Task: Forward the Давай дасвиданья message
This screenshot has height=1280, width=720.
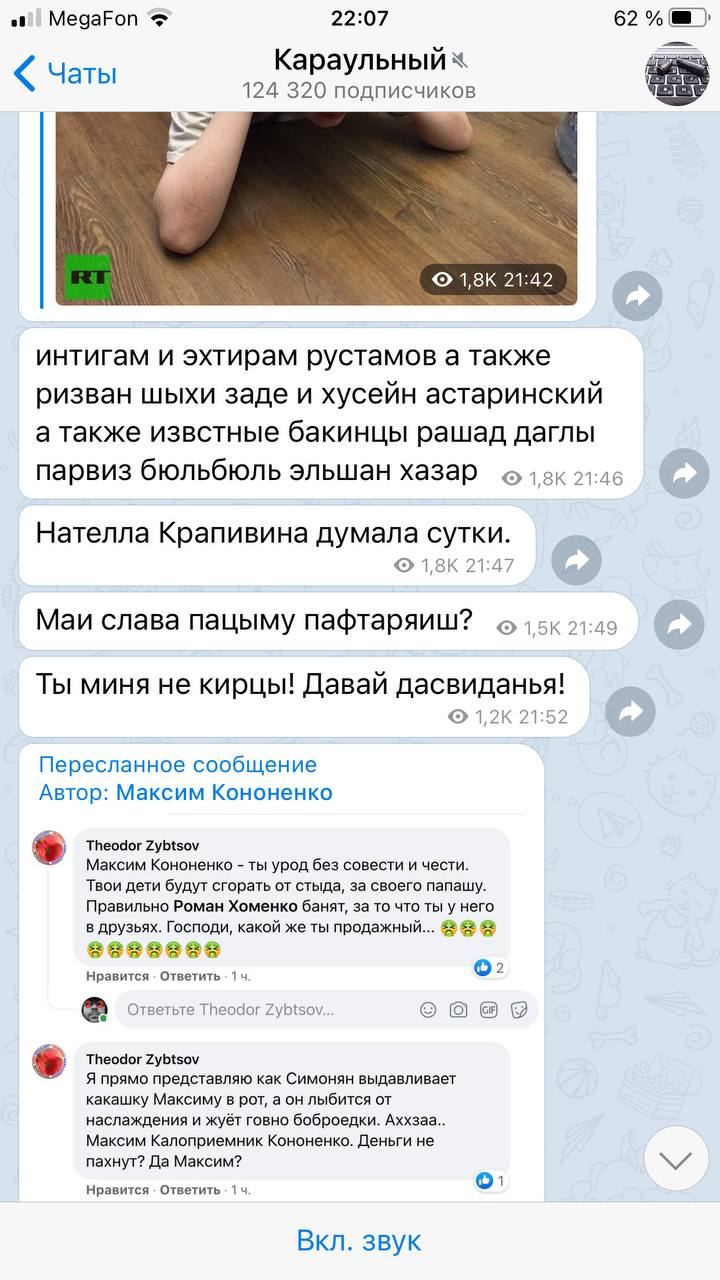Action: 630,712
